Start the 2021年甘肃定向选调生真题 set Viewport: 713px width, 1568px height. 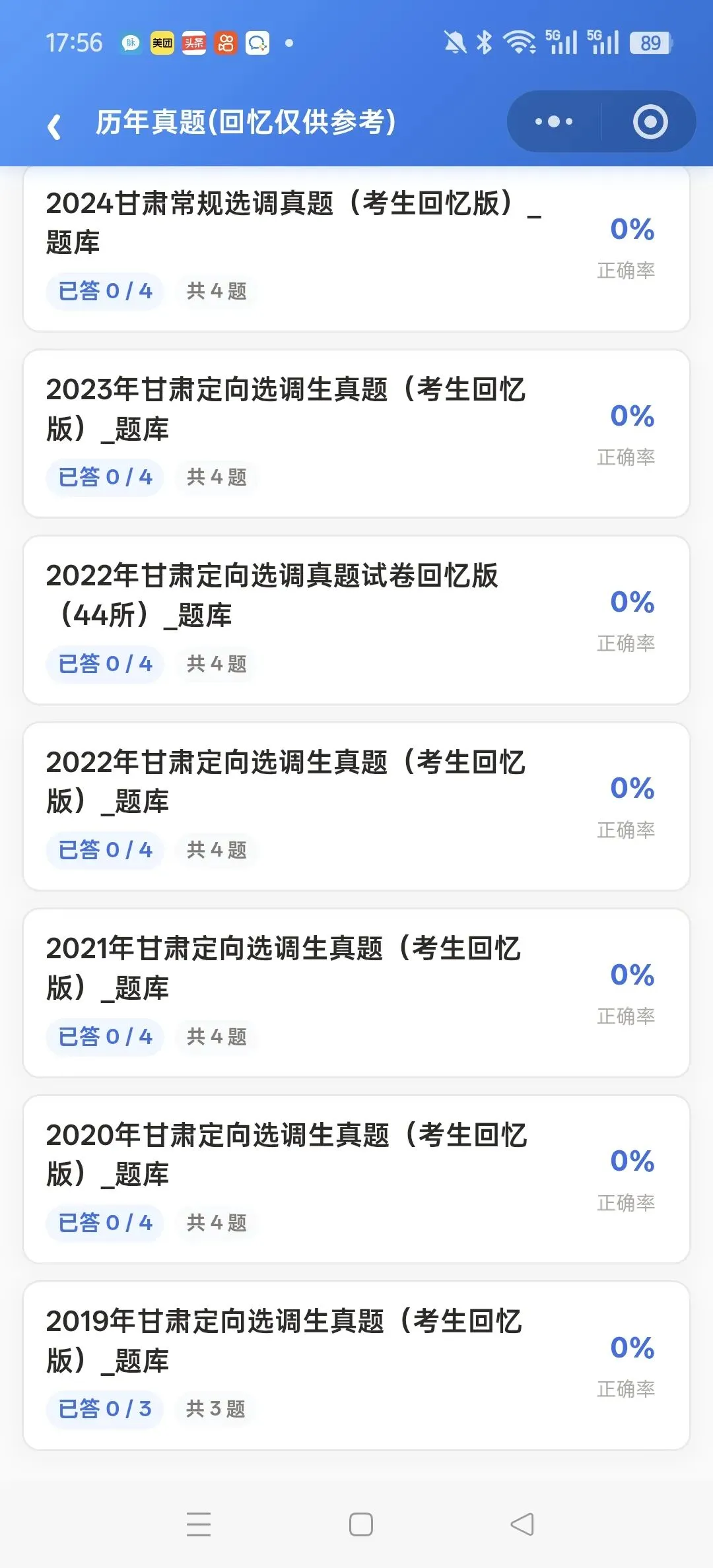pyautogui.click(x=356, y=993)
